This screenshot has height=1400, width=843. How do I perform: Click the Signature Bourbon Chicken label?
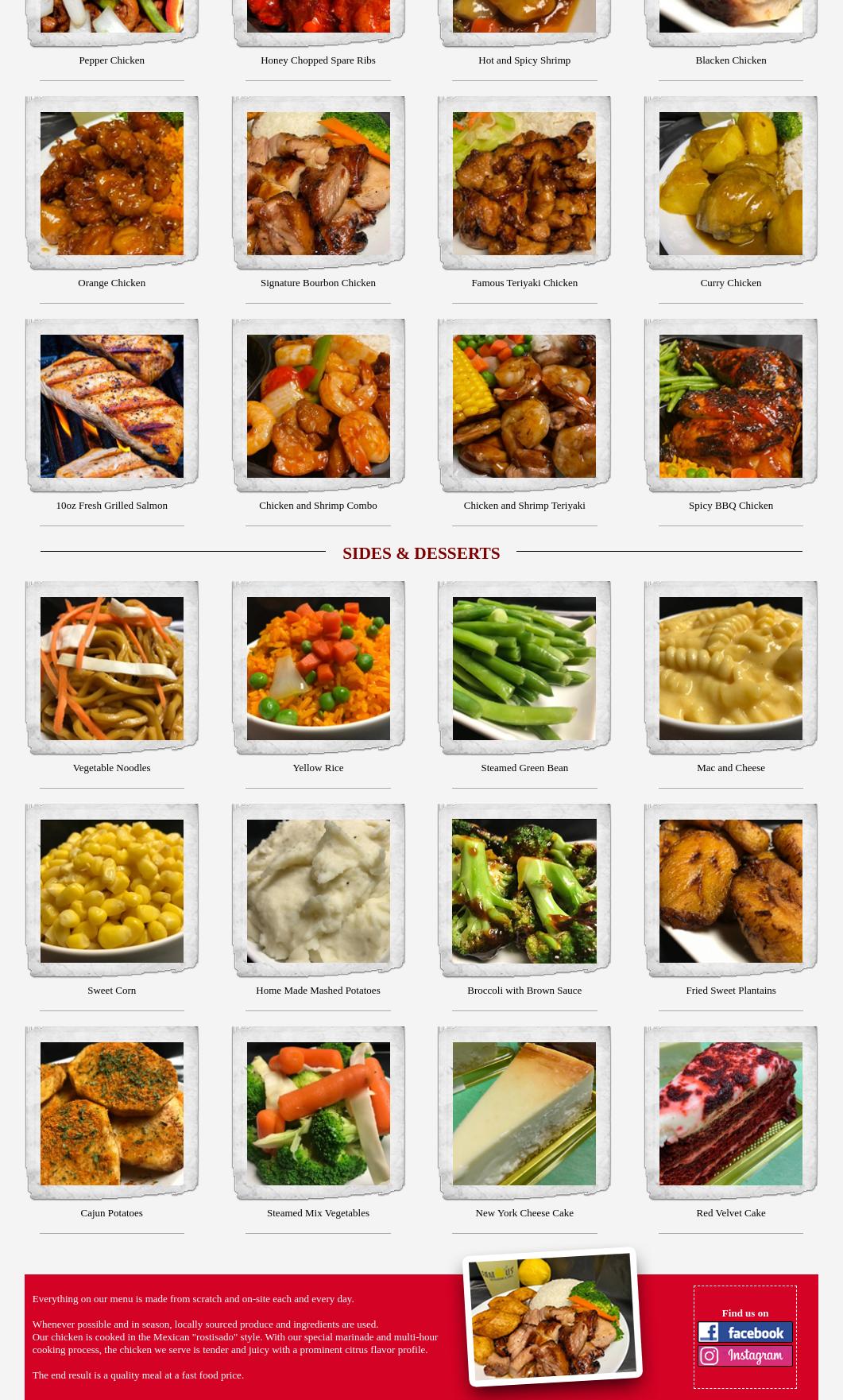tap(318, 282)
